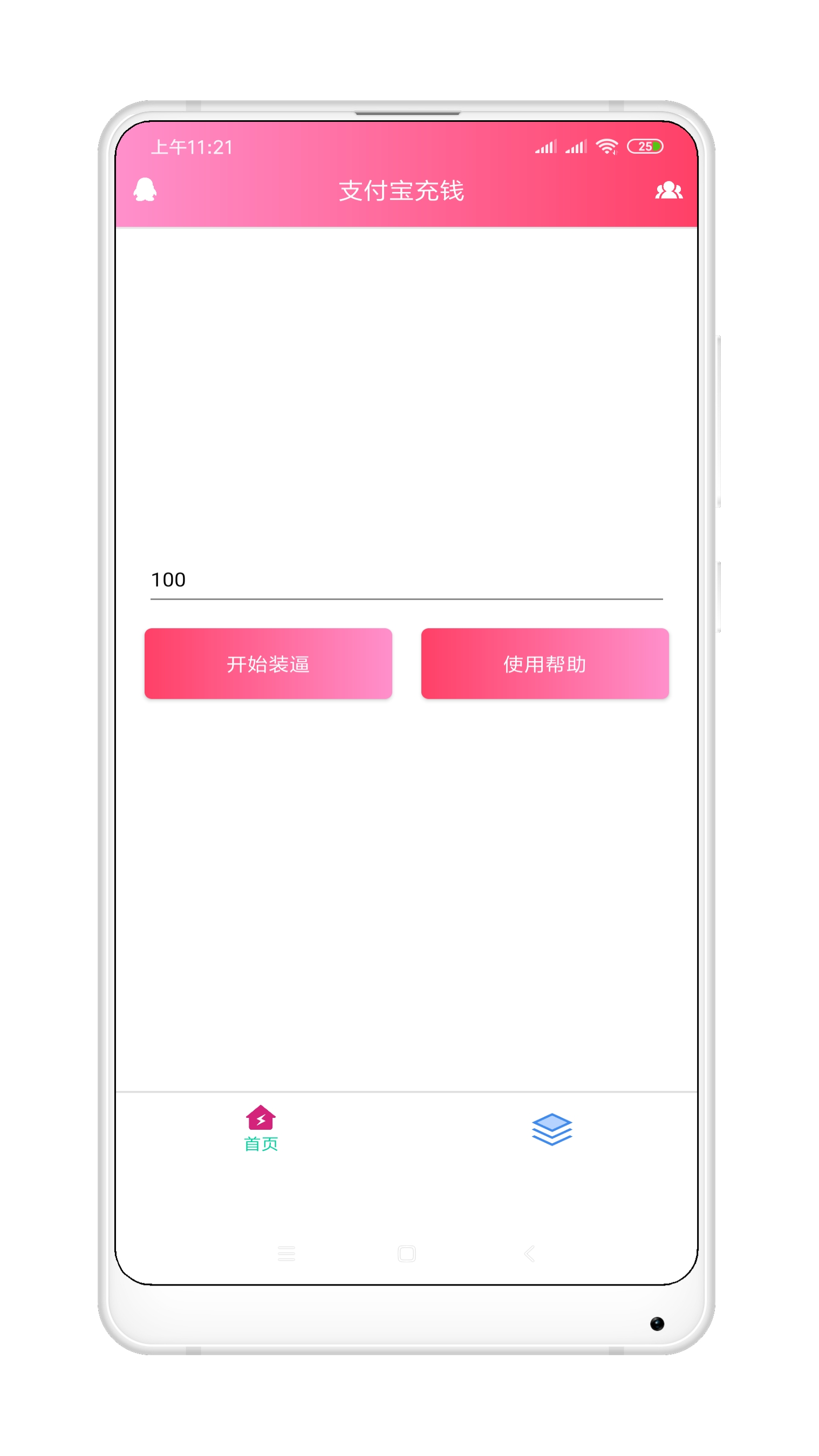Open the group contacts icon
The image size is (819, 1456).
[668, 190]
